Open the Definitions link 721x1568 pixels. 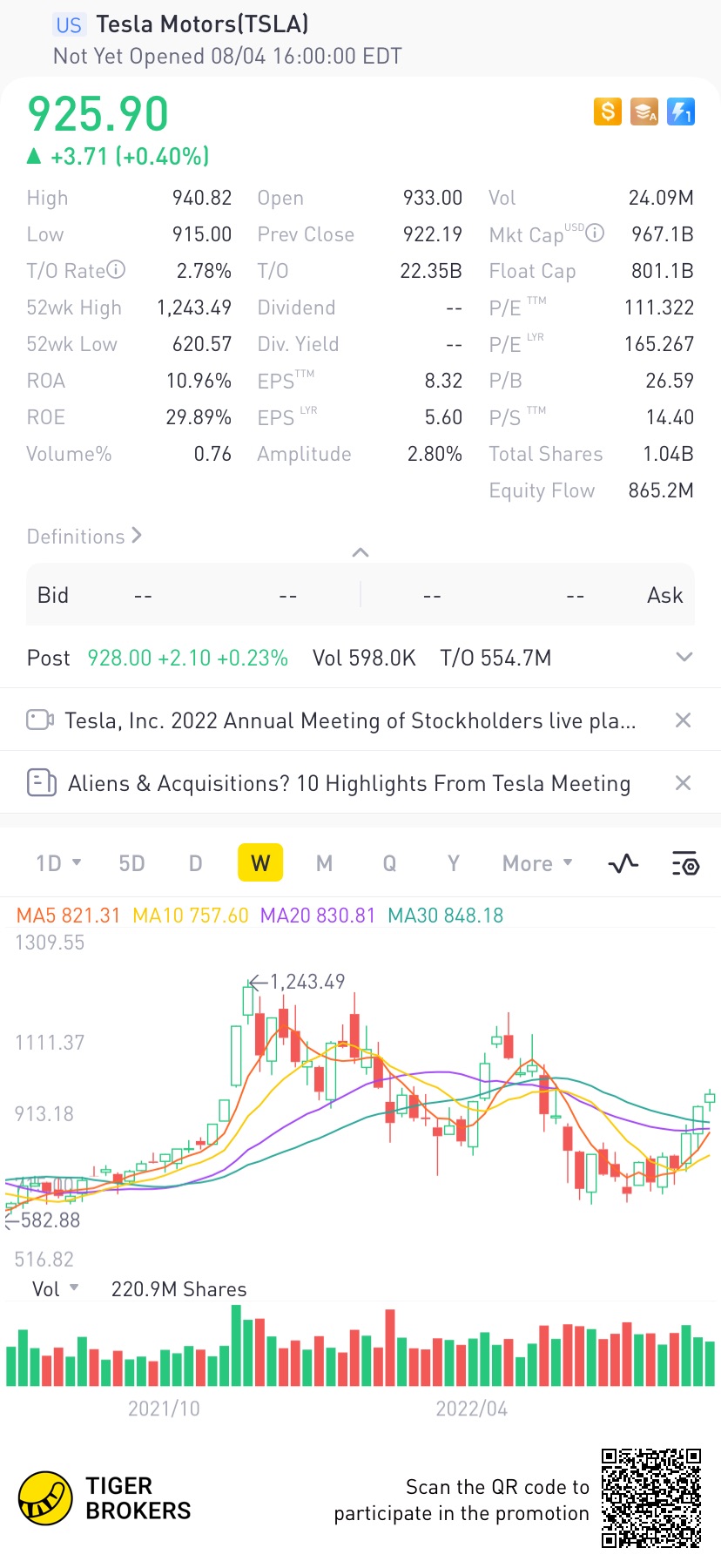(84, 537)
